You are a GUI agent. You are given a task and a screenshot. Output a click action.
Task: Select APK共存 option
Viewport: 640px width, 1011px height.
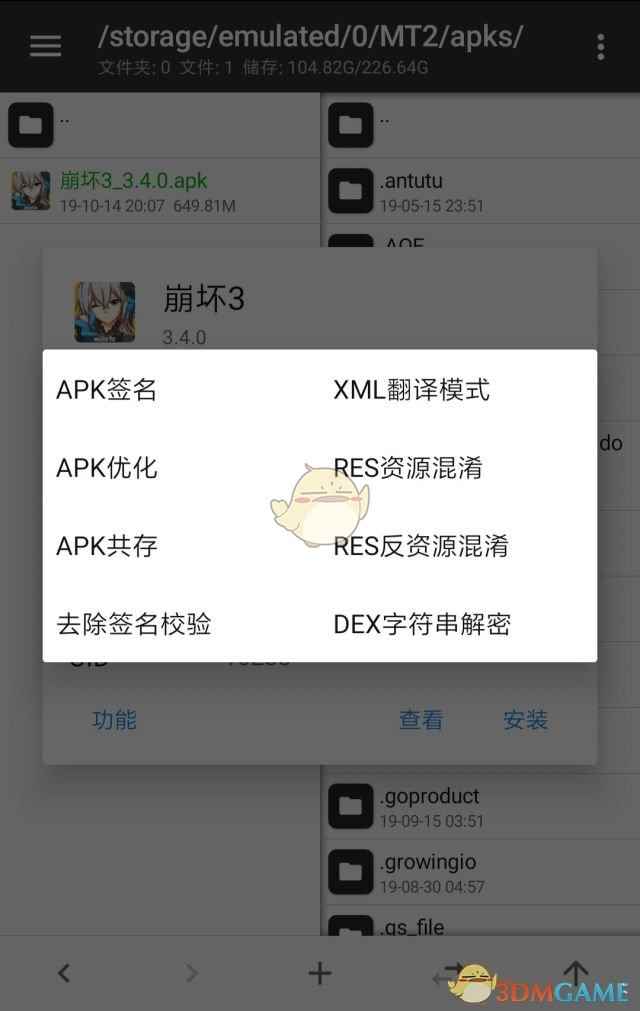107,546
